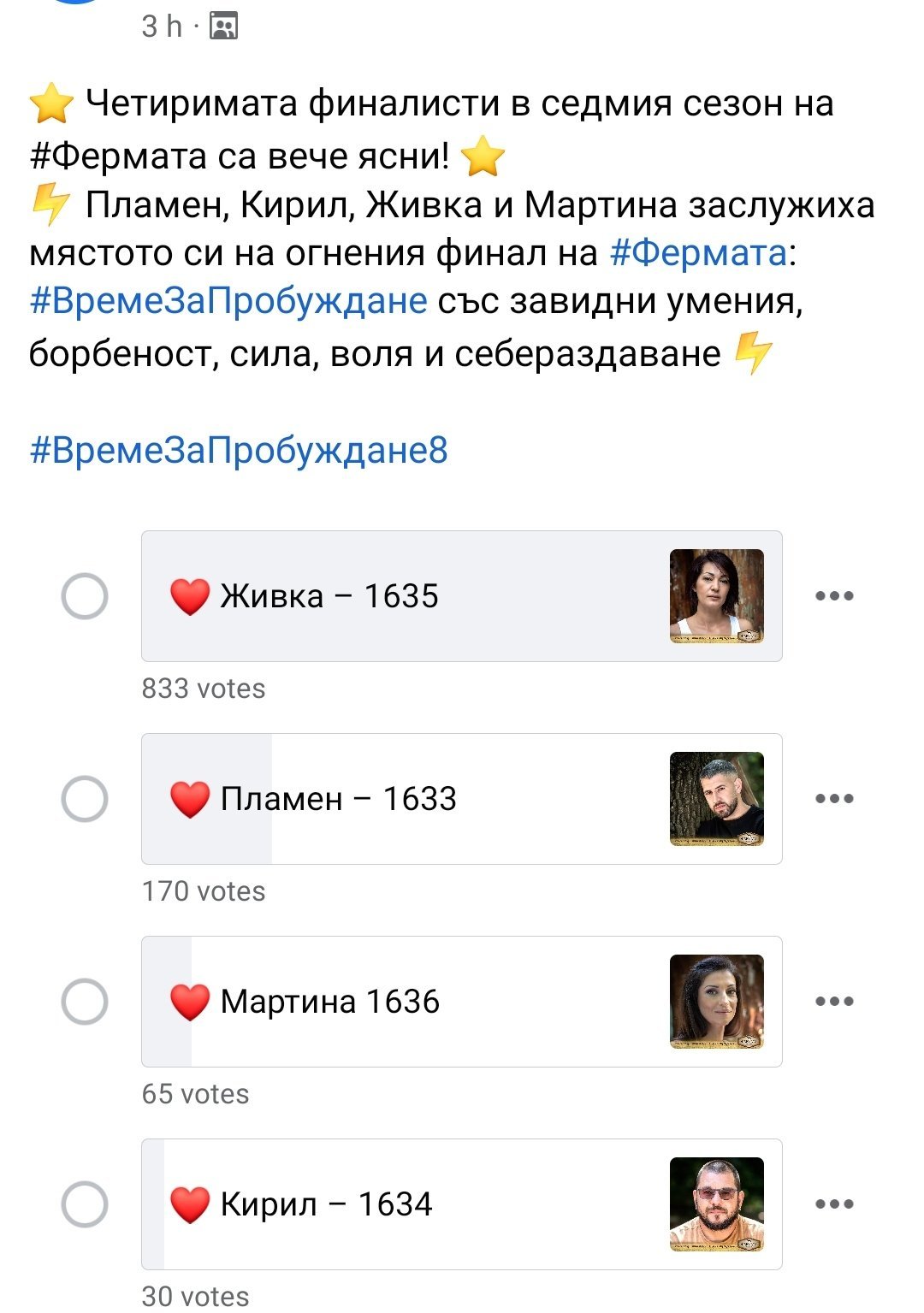Screen dimensions: 924x1313
Task: Open the #ВремеЗаПробуждане hashtag link
Action: pos(228,301)
